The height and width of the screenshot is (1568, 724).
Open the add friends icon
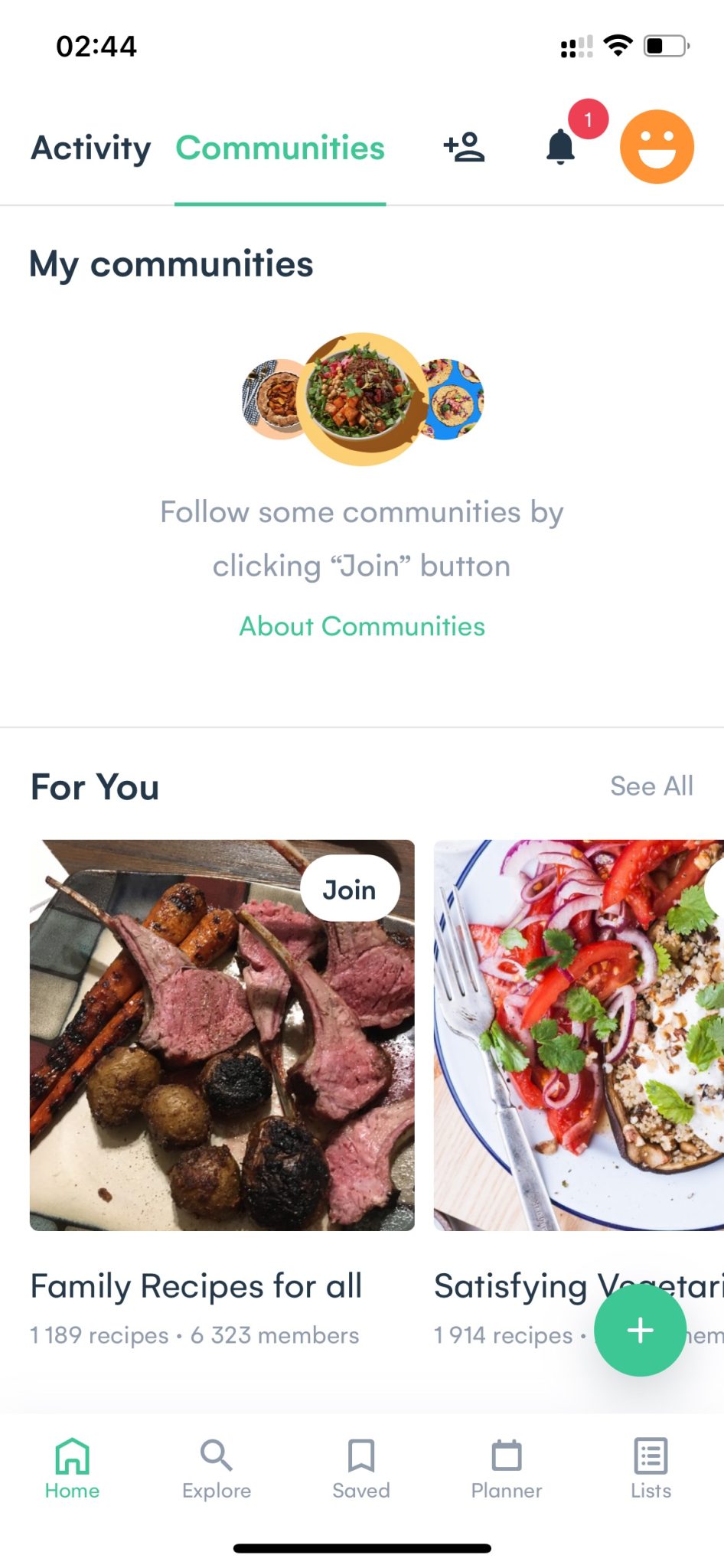(x=464, y=146)
